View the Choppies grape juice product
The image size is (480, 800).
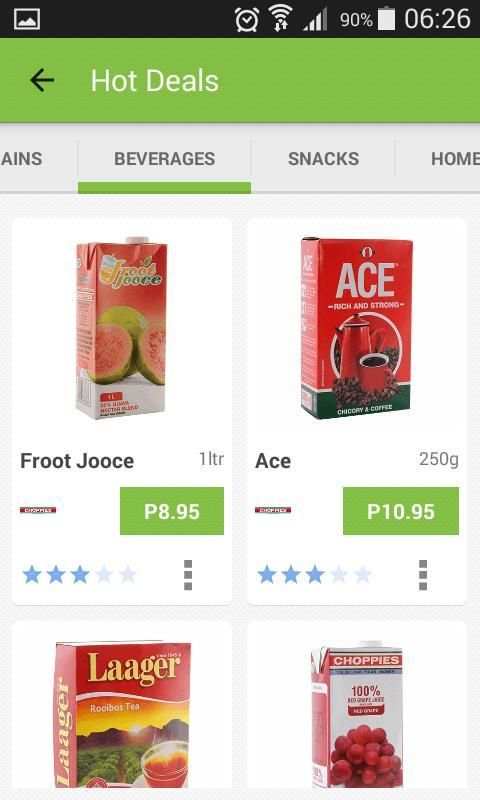[x=357, y=711]
